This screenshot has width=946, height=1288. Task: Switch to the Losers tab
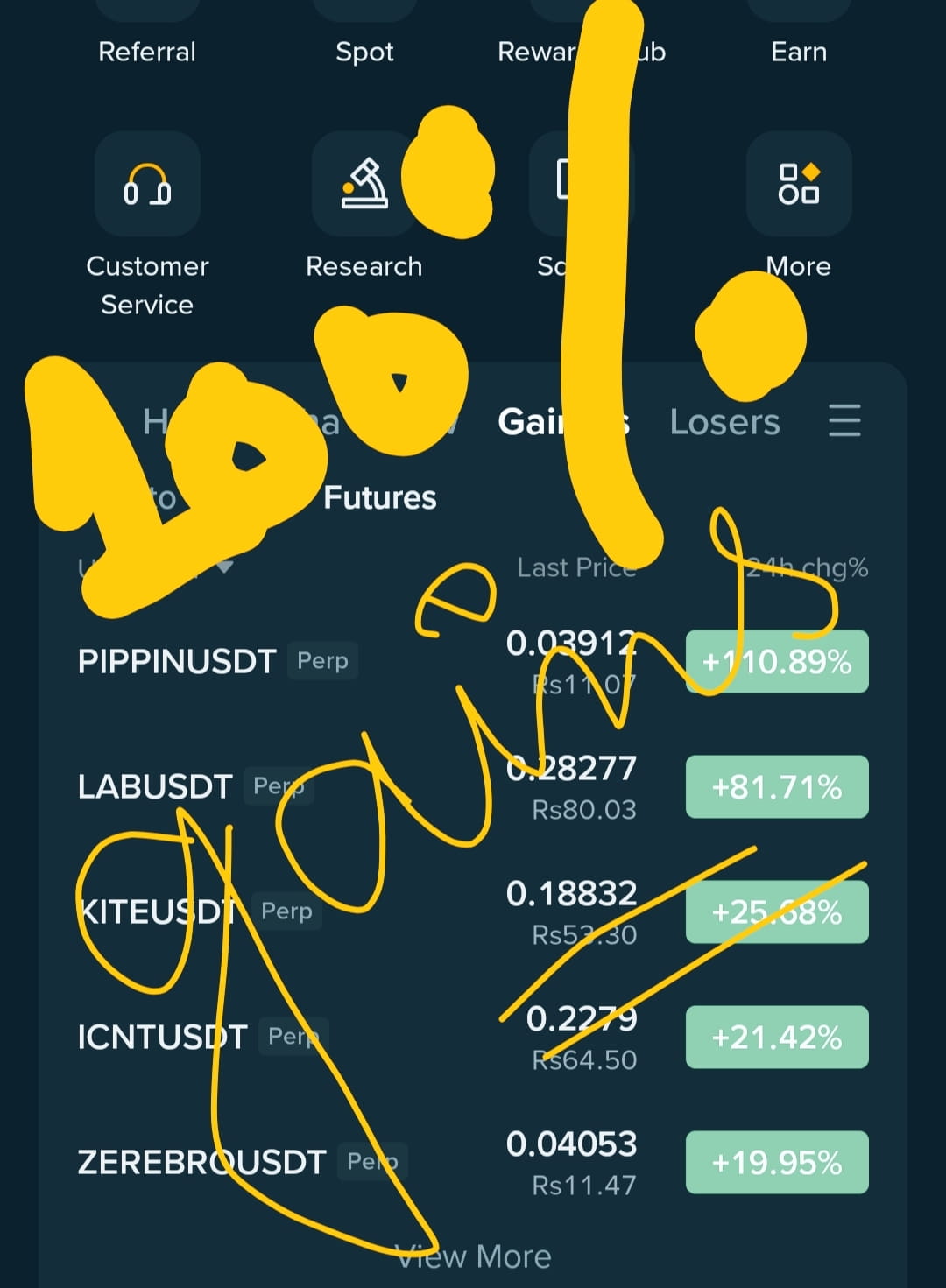(x=725, y=422)
